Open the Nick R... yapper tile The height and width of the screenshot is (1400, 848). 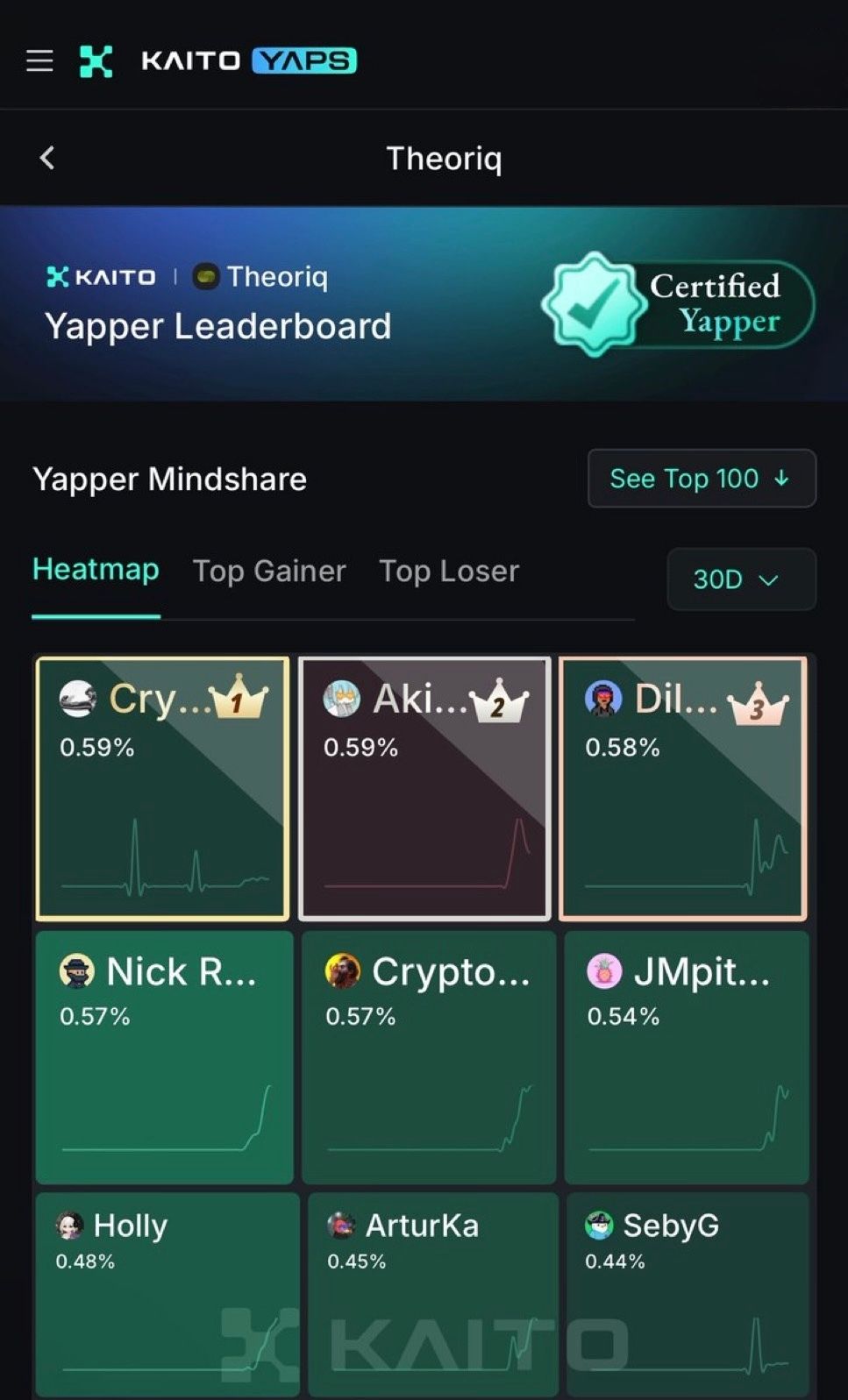tap(164, 1056)
